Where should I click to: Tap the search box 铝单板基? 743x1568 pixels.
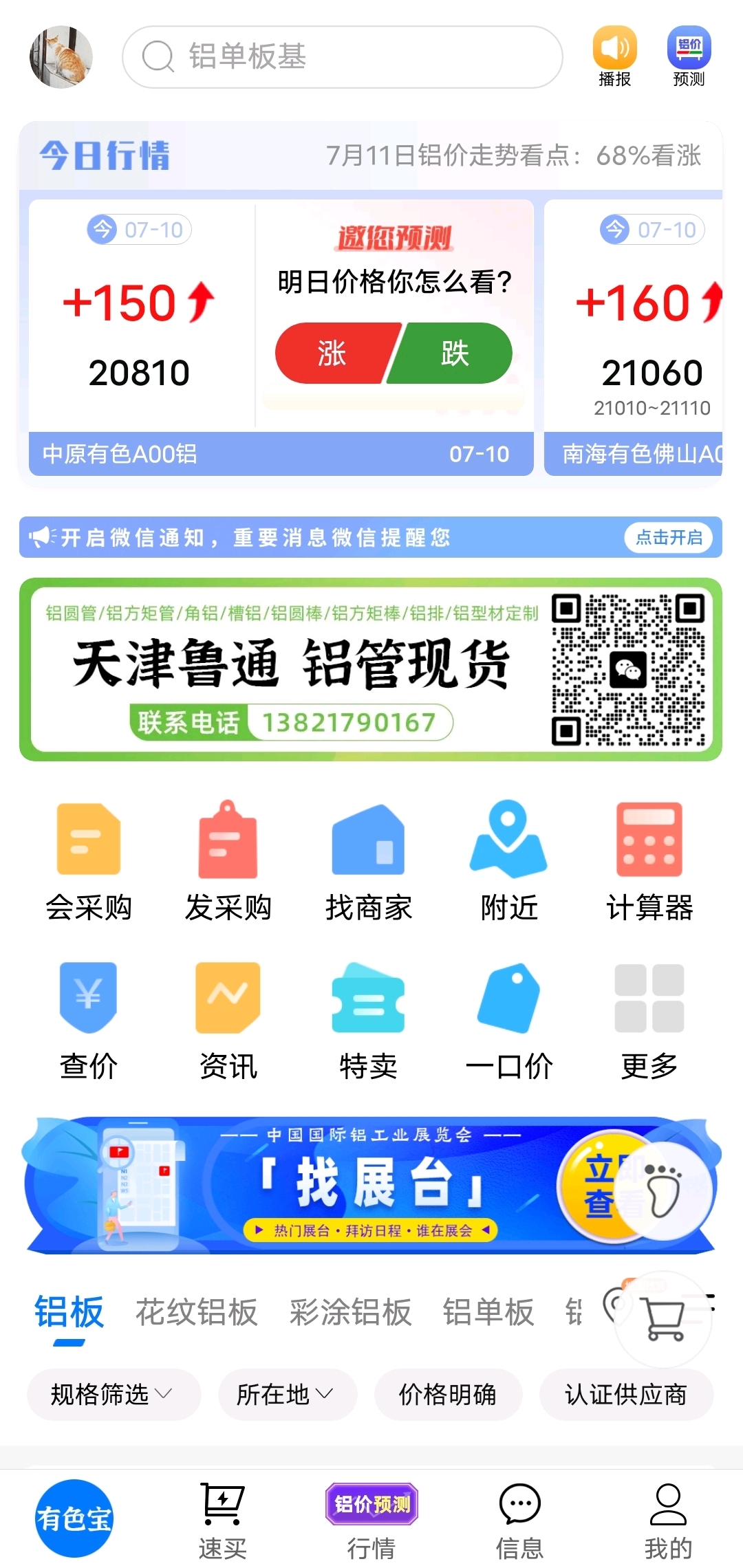coord(343,57)
